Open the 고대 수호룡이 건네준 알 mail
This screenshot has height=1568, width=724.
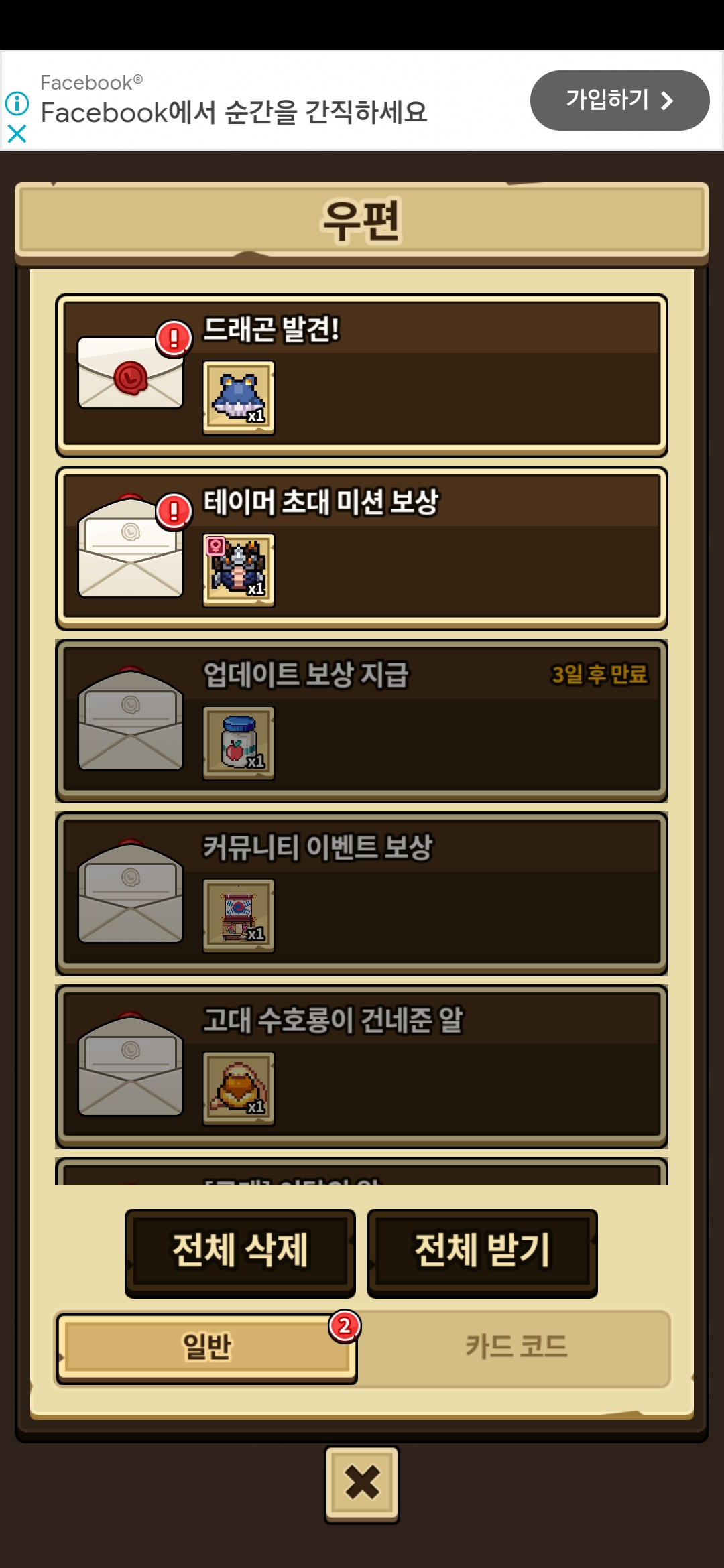tap(362, 1067)
